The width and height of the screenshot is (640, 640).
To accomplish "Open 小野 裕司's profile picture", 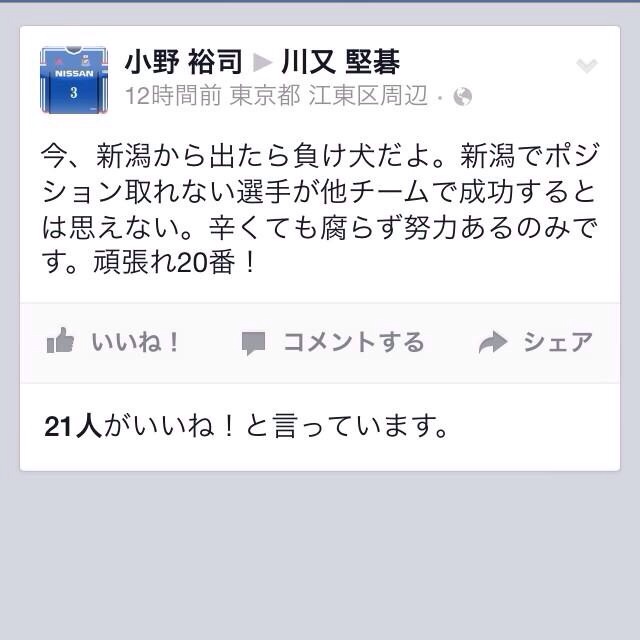I will pos(73,80).
